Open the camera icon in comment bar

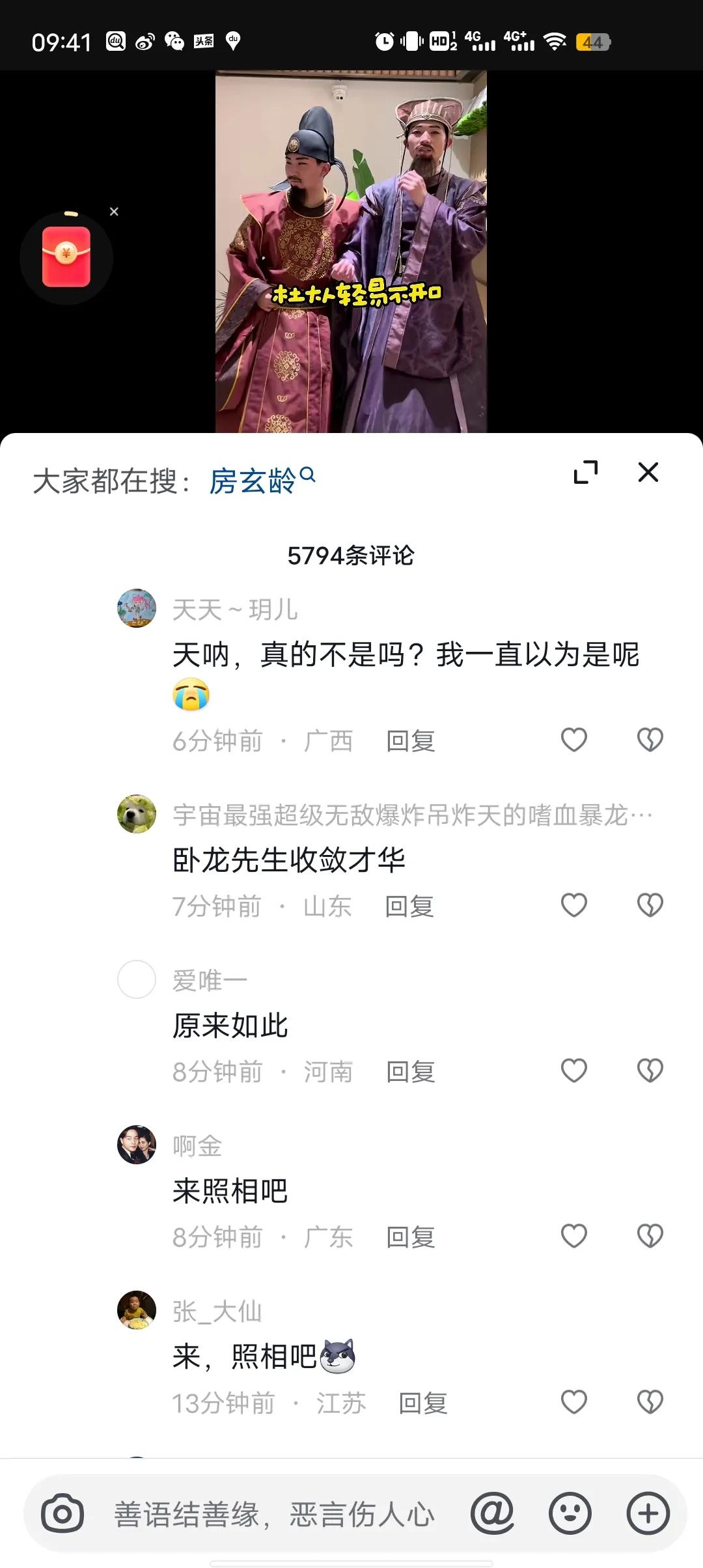62,1513
